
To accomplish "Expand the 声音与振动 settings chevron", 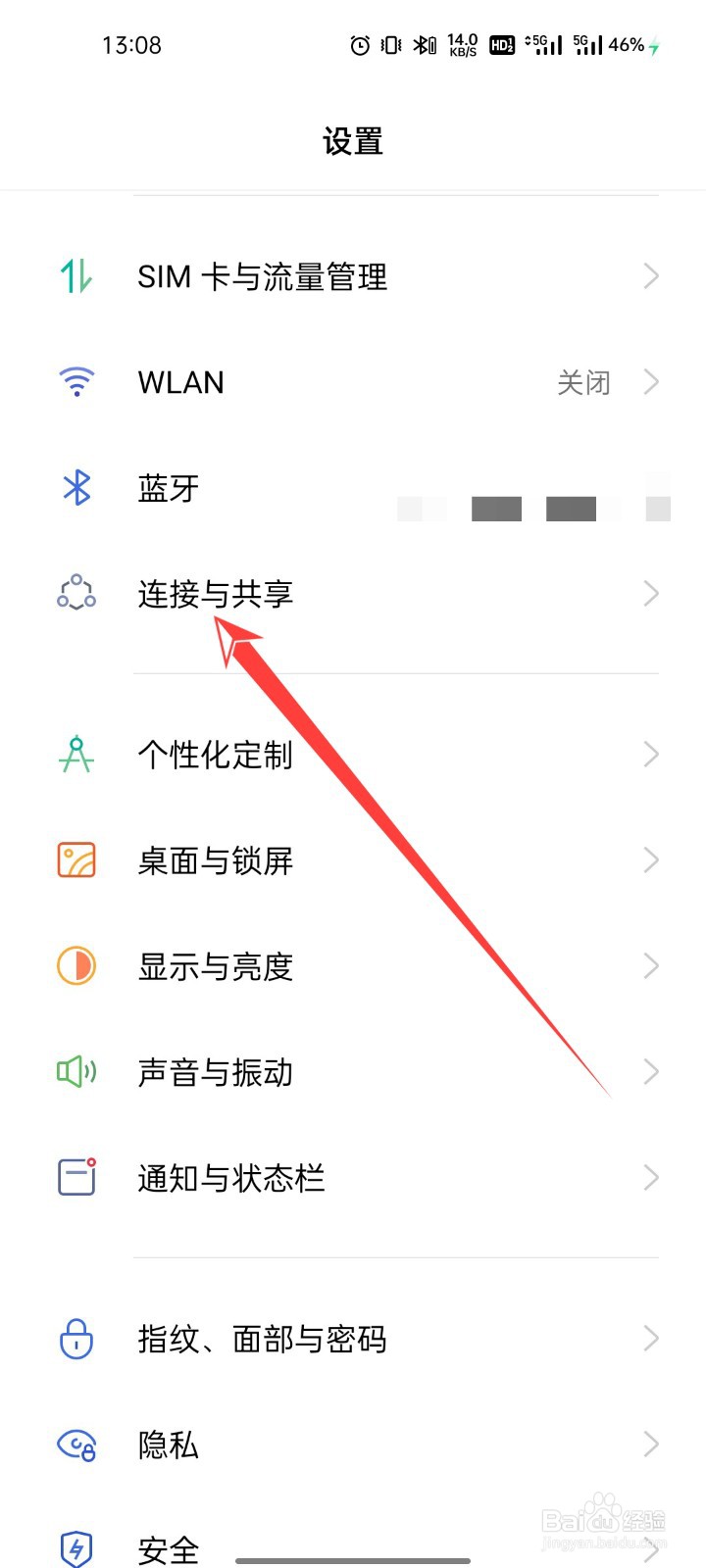I will (650, 1072).
